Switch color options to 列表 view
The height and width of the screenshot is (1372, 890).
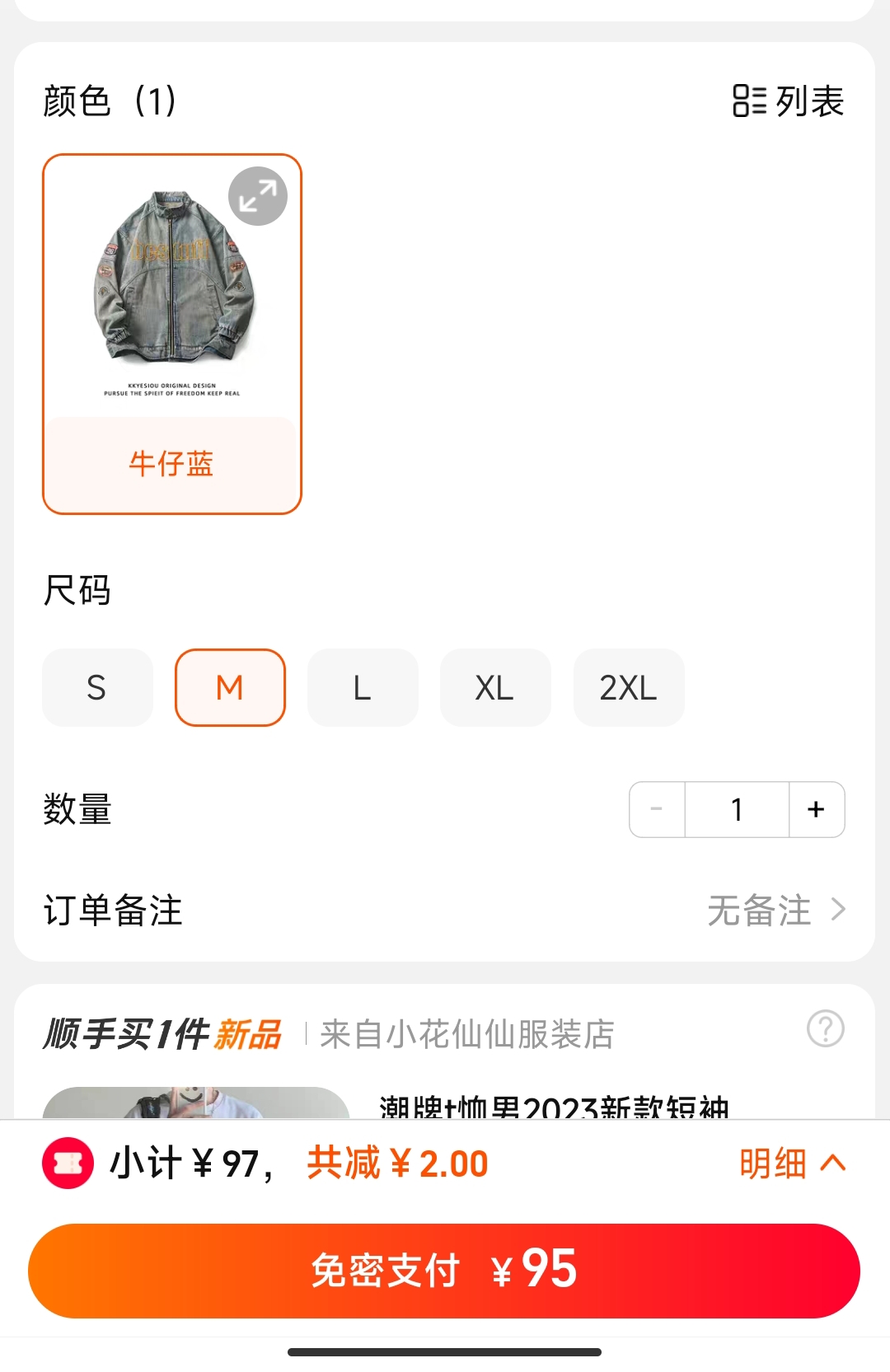point(789,101)
